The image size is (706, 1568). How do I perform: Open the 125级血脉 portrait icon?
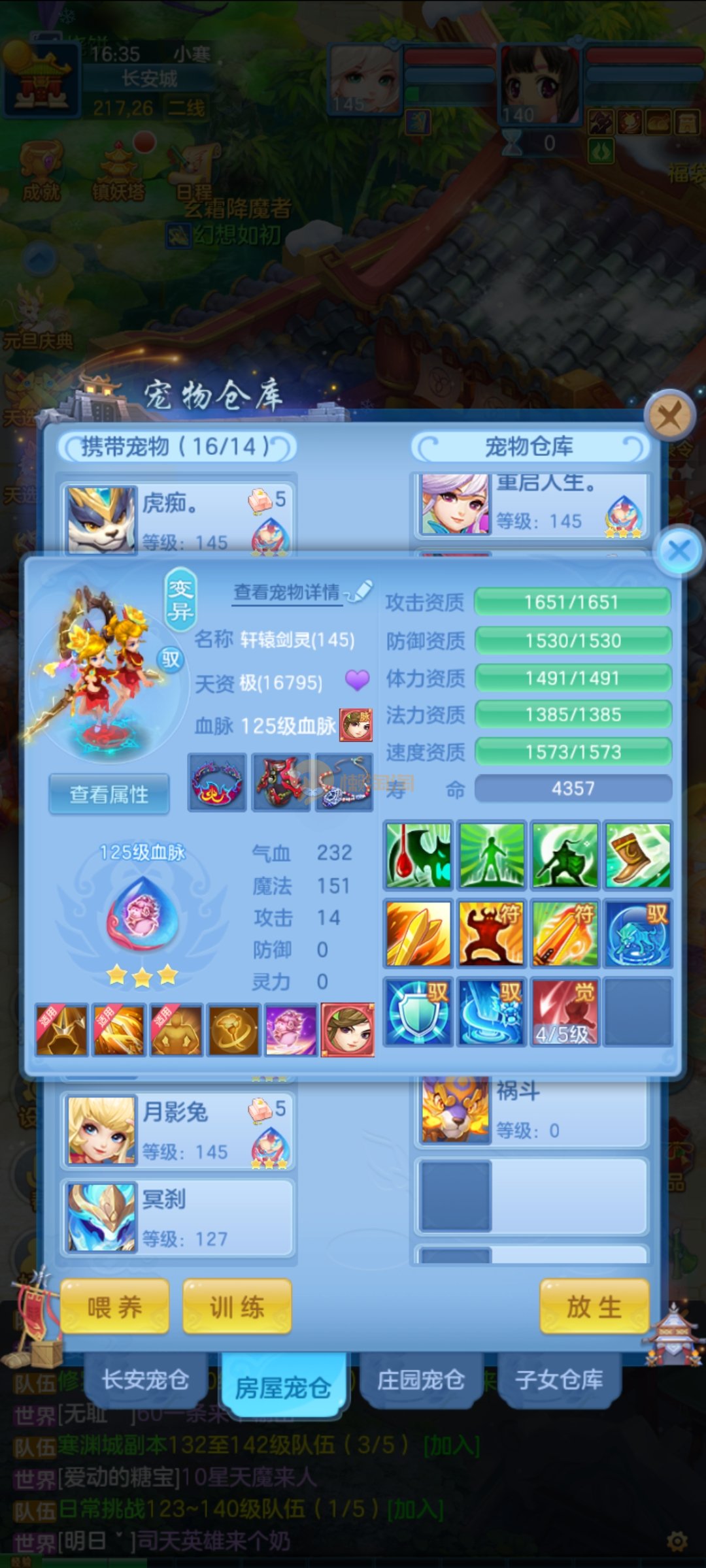[356, 725]
